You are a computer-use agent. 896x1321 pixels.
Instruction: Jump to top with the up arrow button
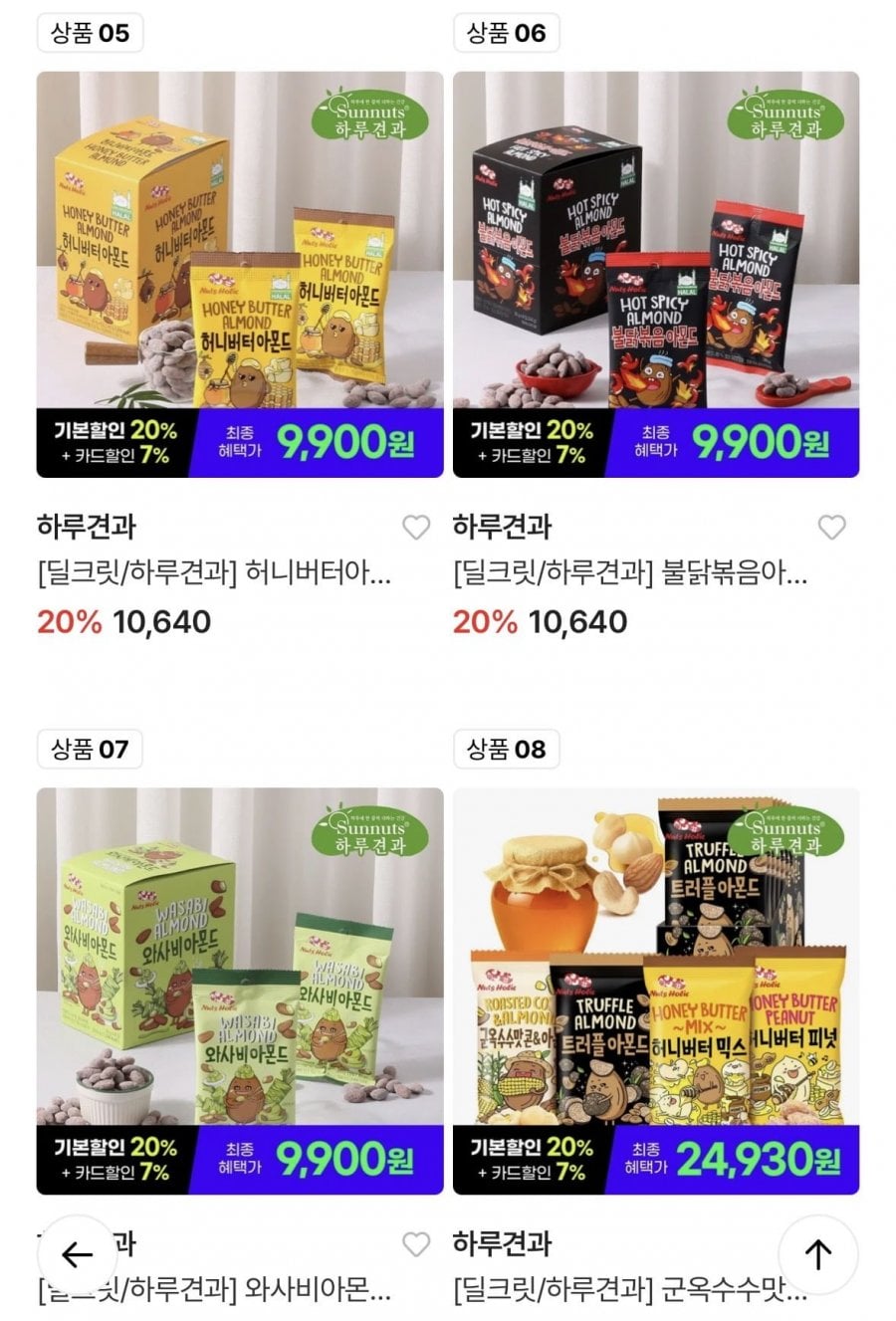click(817, 1254)
